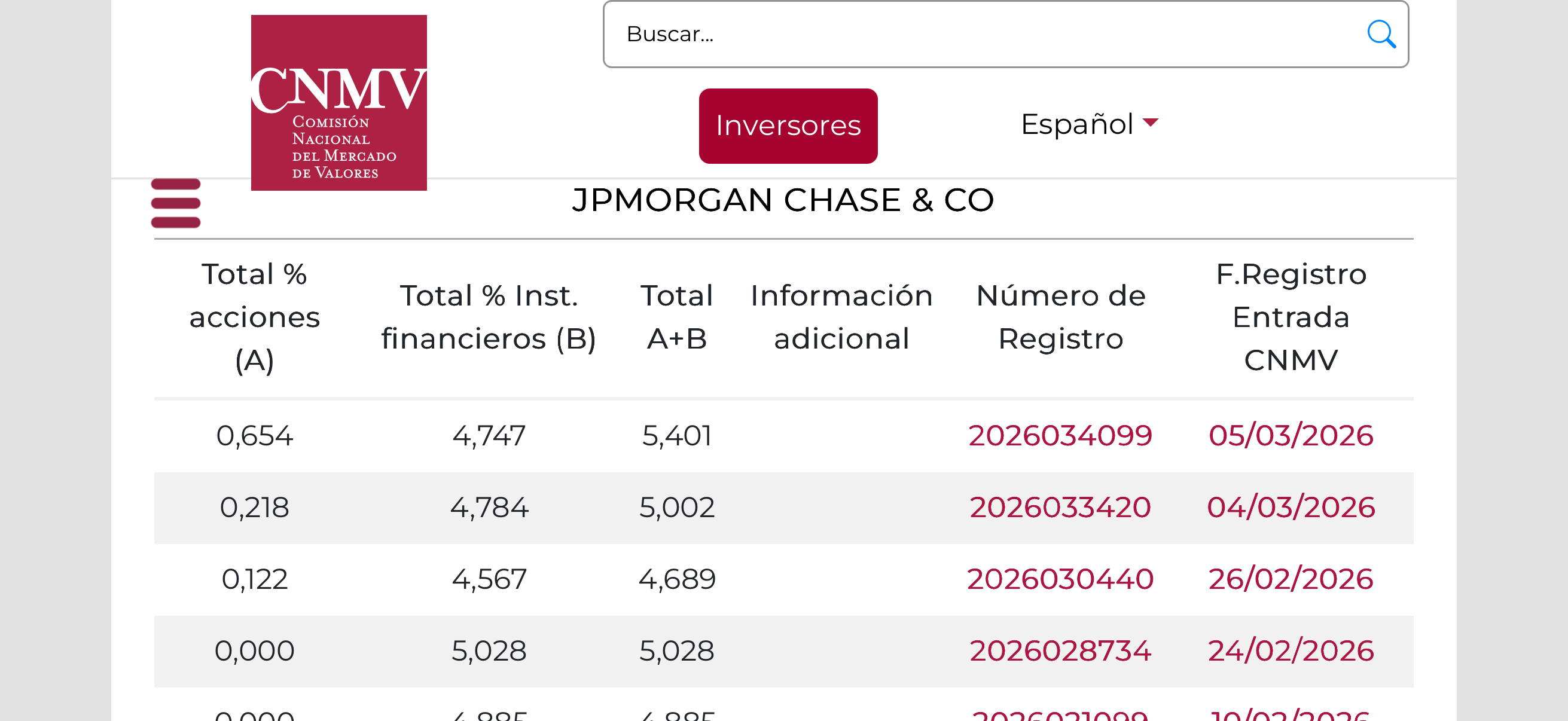The width and height of the screenshot is (1568, 721).
Task: Open the hamburger menu
Action: click(175, 203)
